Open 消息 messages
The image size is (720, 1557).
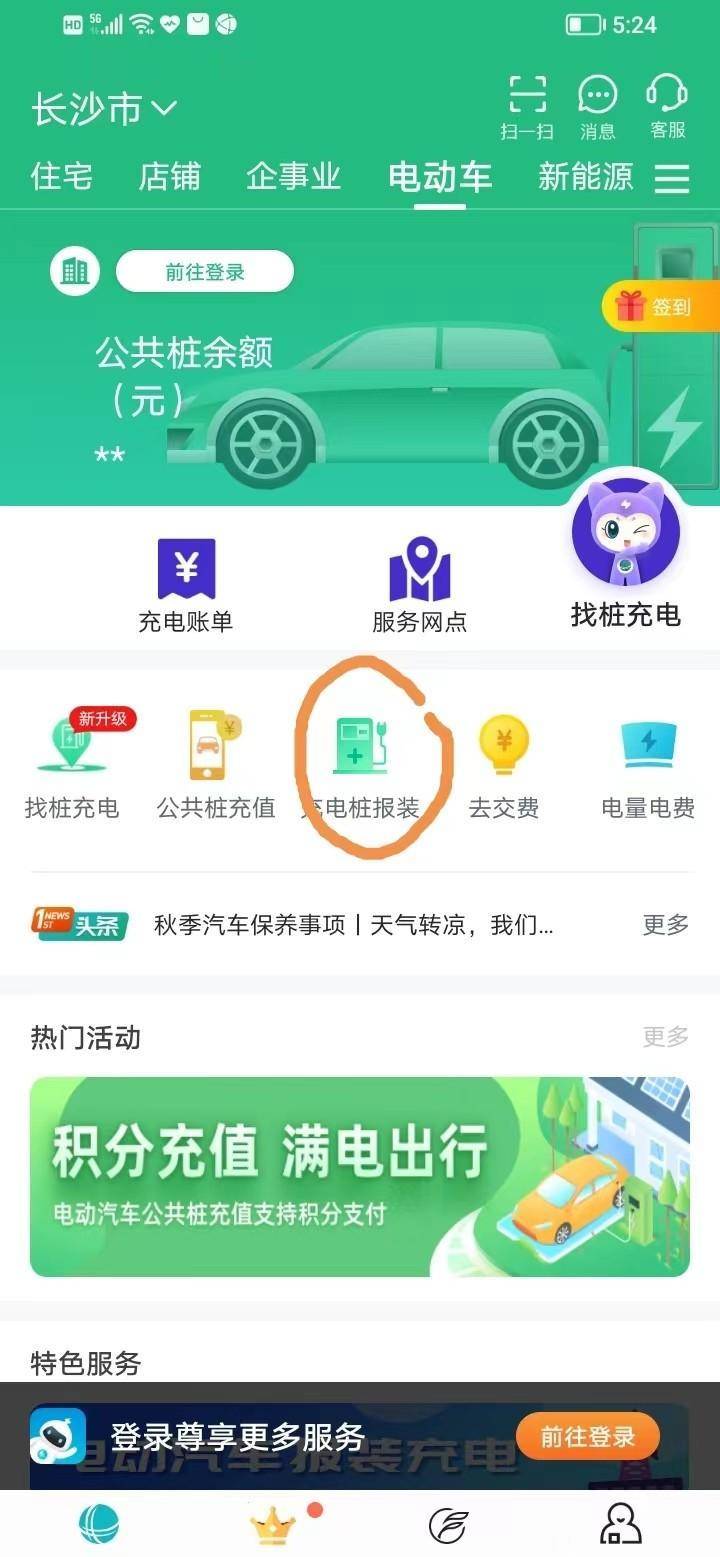597,105
